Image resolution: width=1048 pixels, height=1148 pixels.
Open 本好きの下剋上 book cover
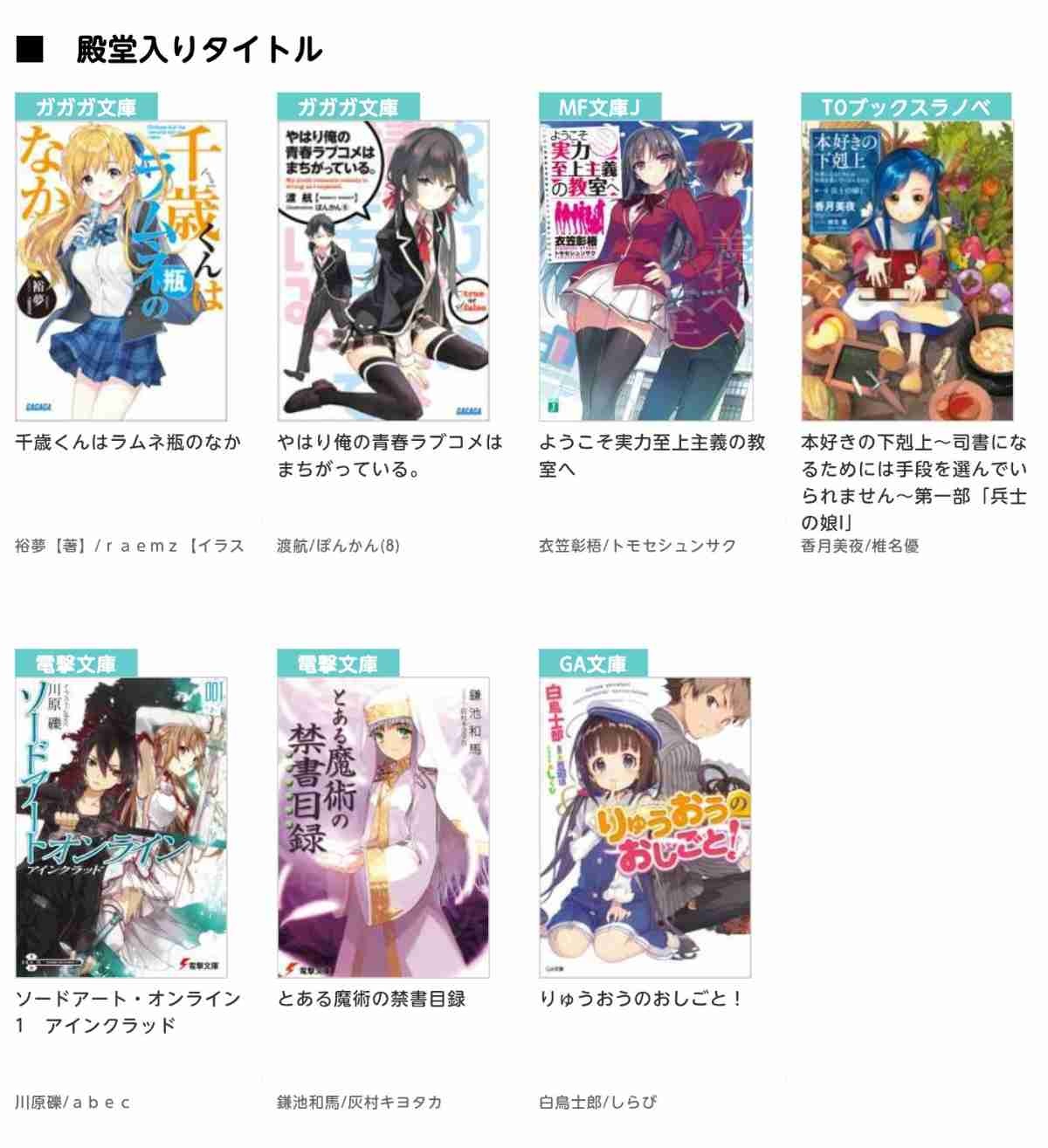907,271
